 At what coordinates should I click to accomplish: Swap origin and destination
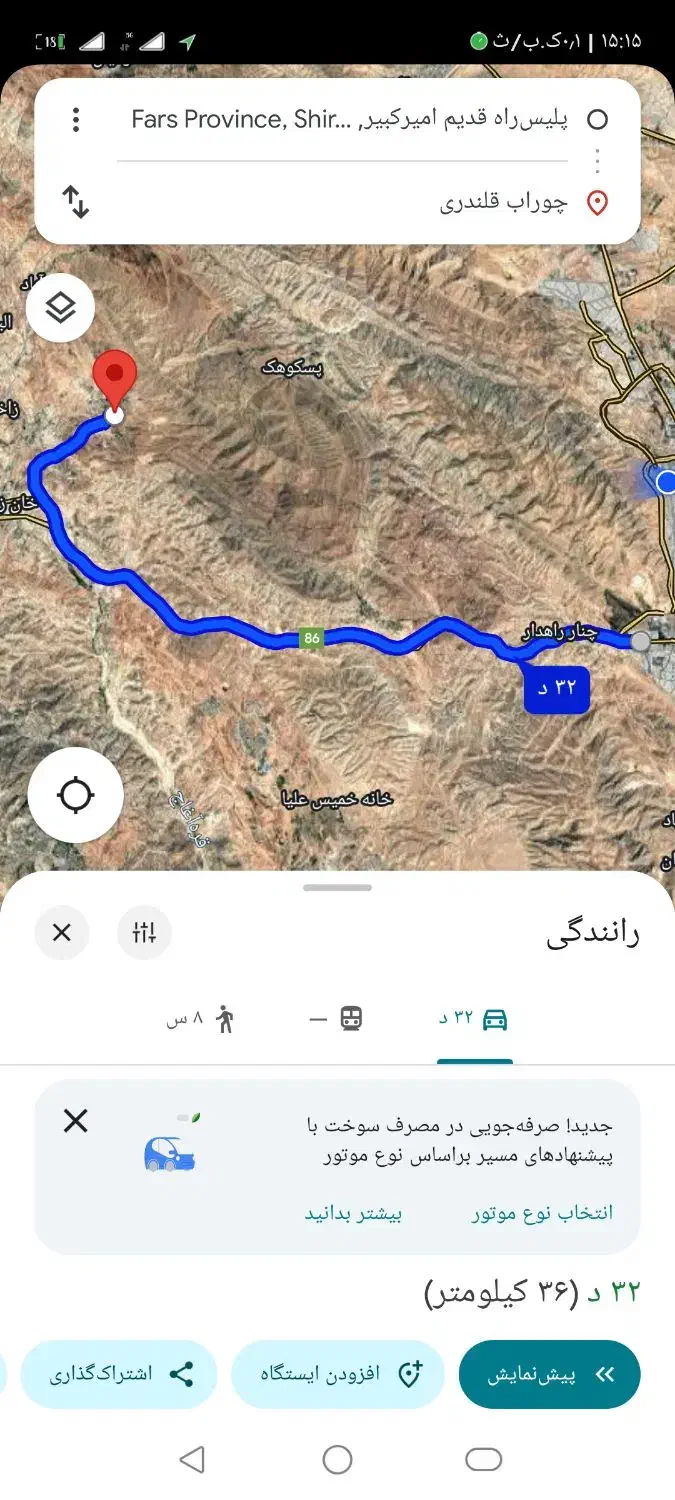[76, 201]
